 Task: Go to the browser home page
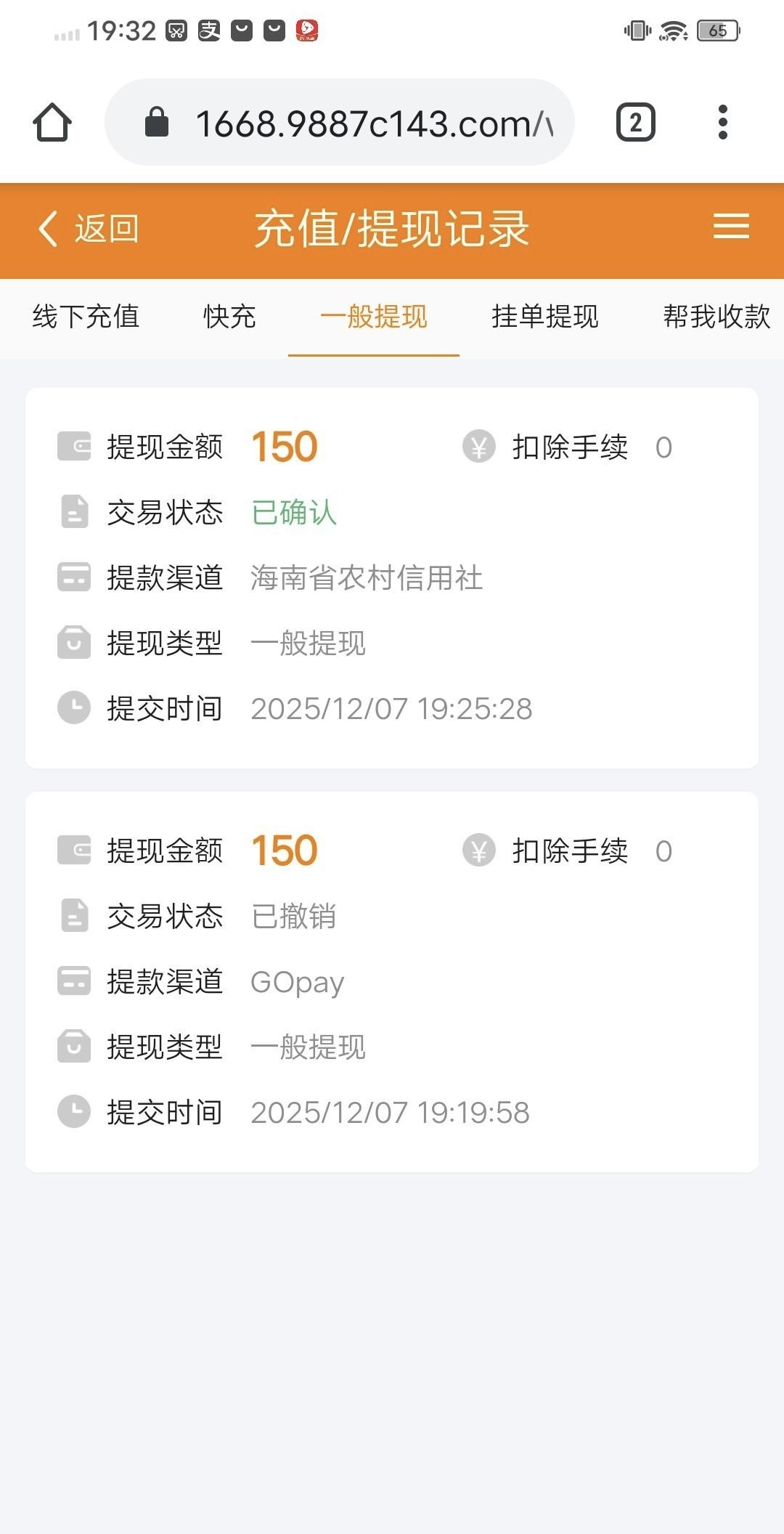(52, 122)
